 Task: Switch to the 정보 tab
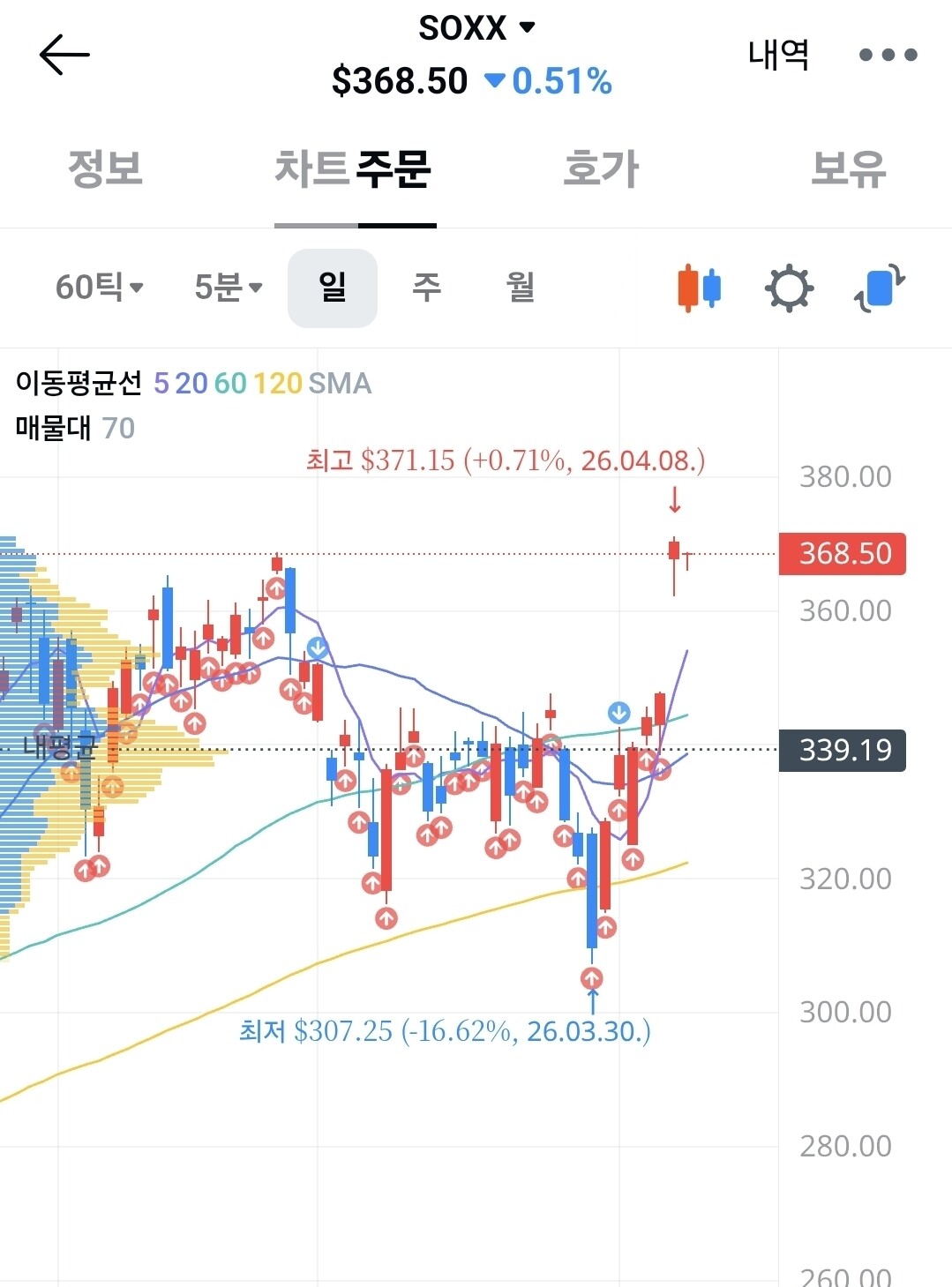(x=106, y=168)
